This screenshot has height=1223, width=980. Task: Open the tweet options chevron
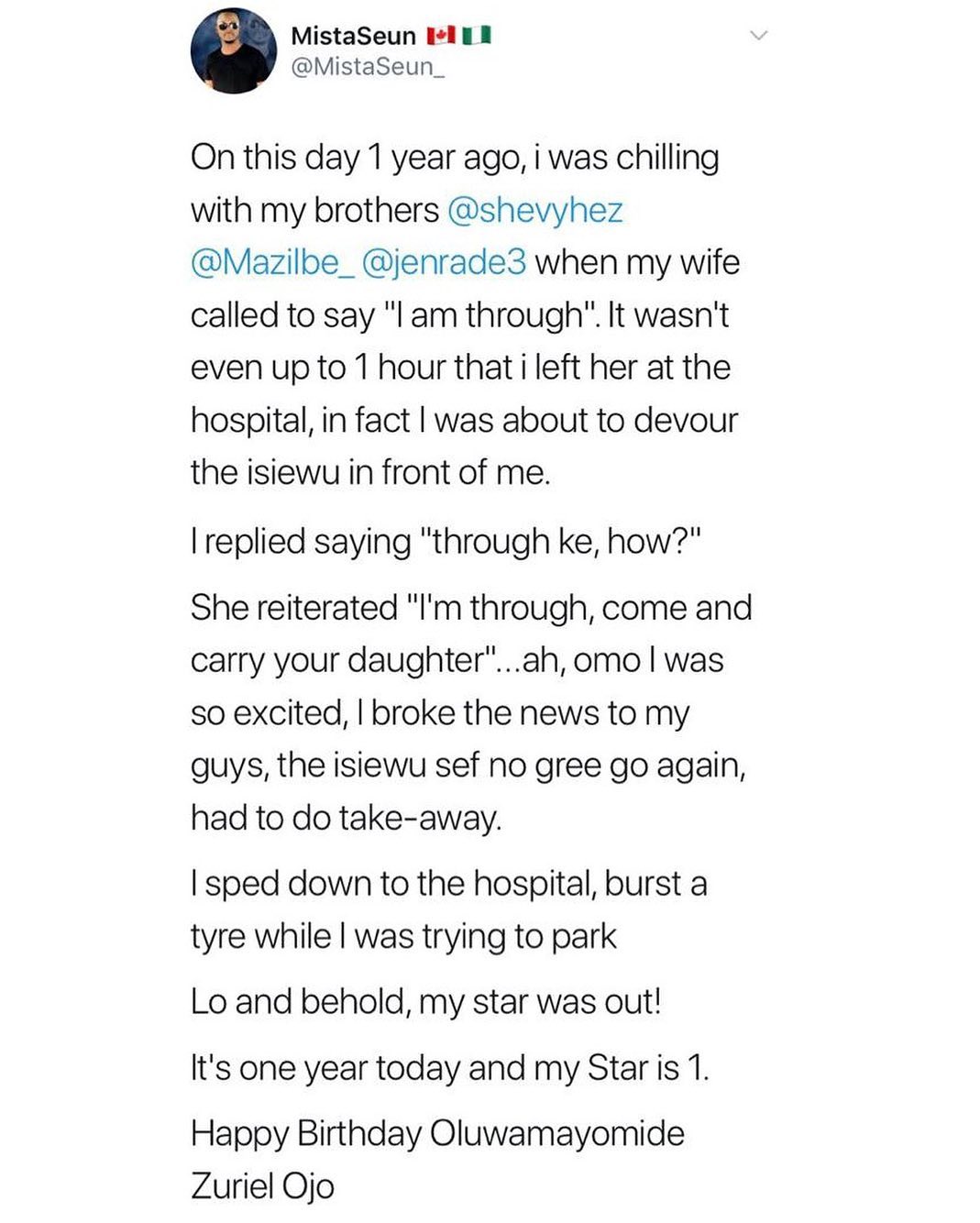[757, 36]
